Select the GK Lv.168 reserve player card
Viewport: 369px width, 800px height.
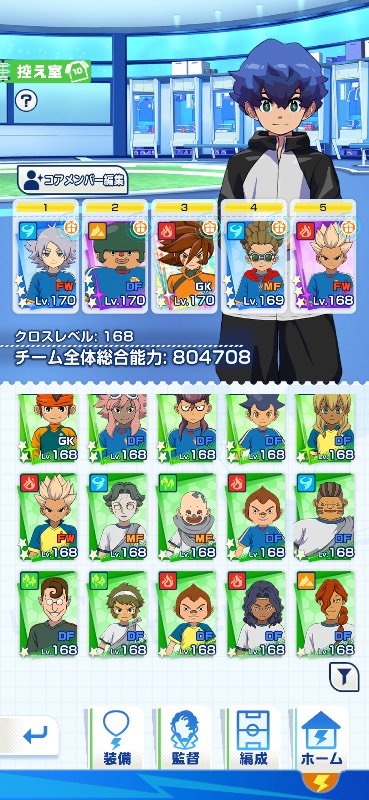(48, 428)
